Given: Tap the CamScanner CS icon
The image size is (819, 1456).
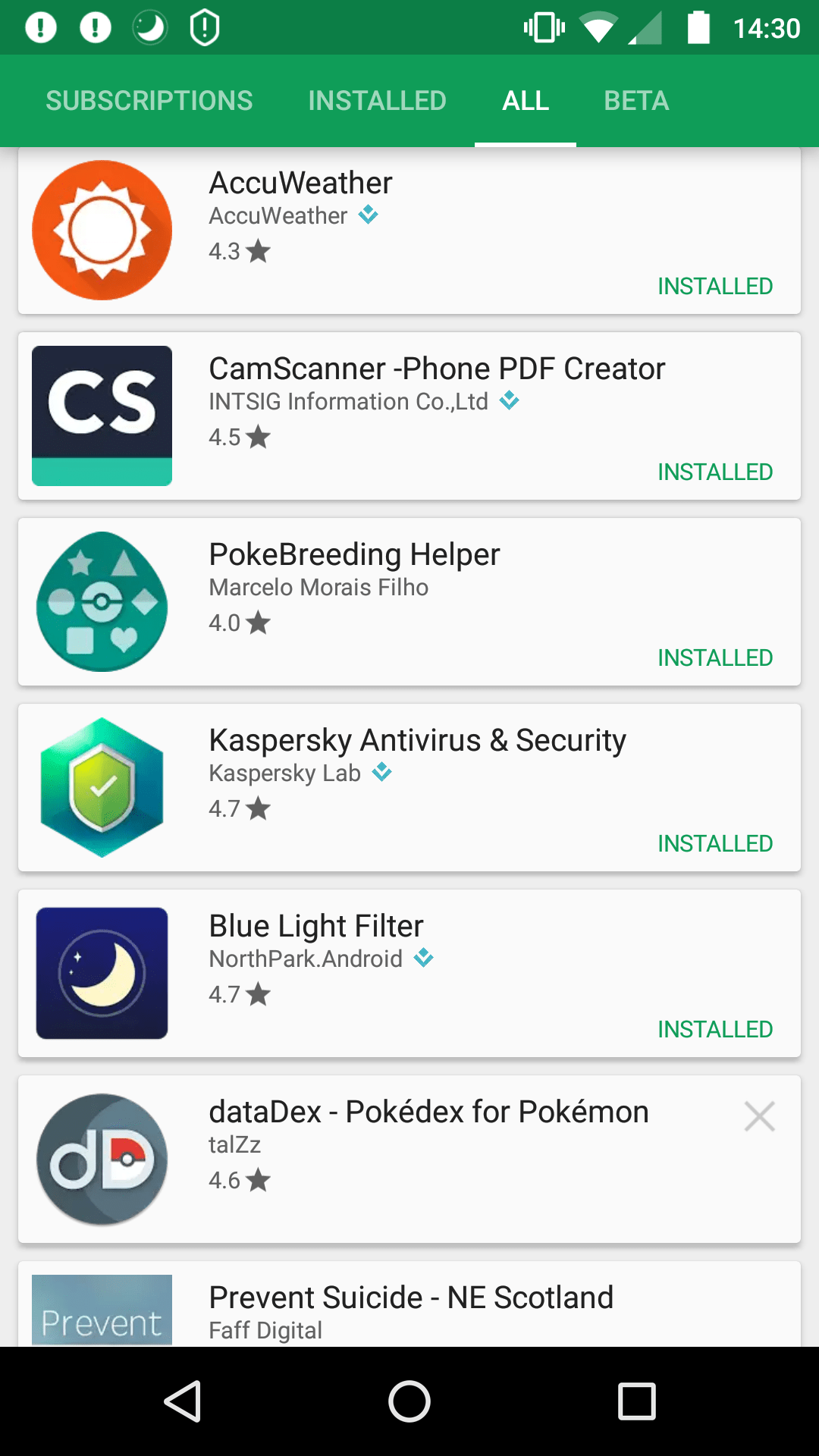Looking at the screenshot, I should point(102,415).
